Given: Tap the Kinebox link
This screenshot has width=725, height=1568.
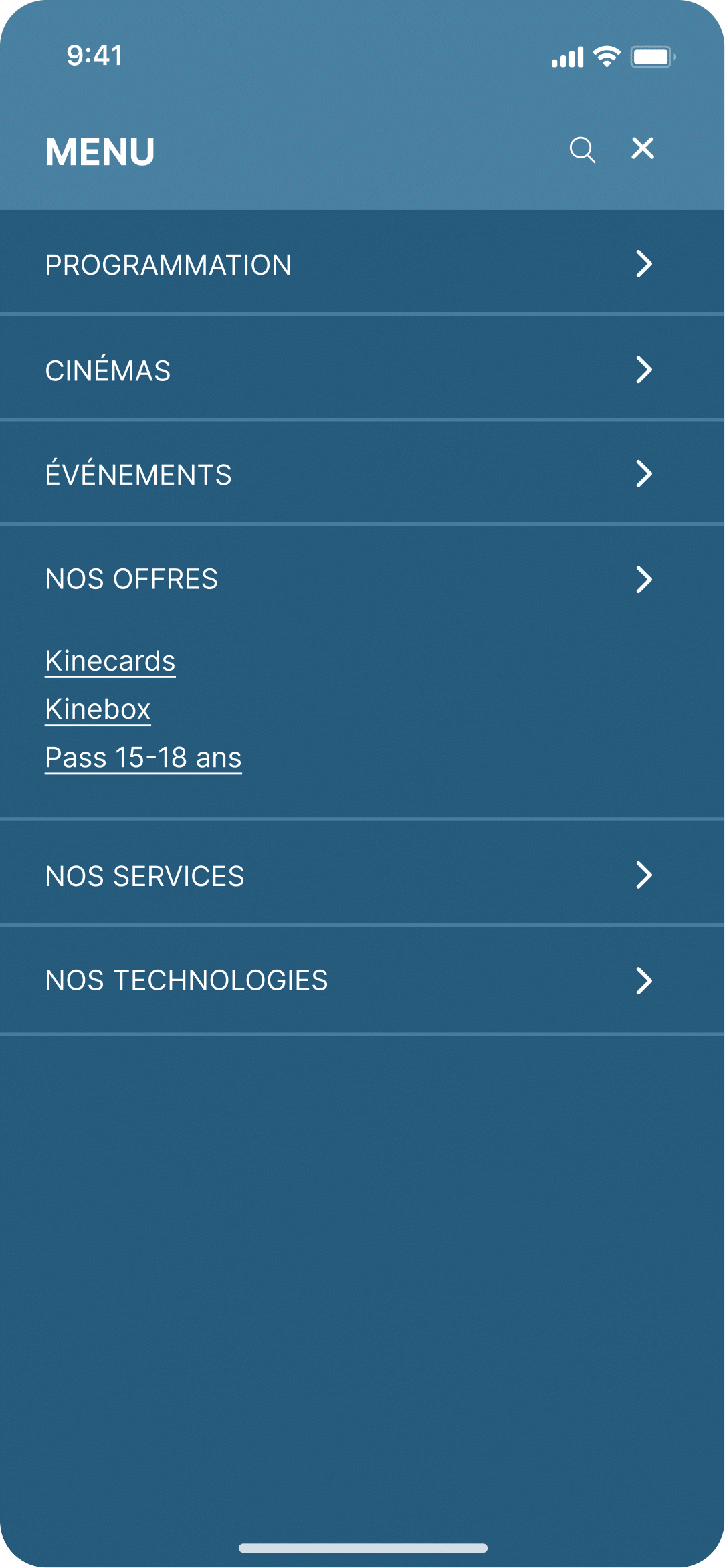Looking at the screenshot, I should 98,709.
